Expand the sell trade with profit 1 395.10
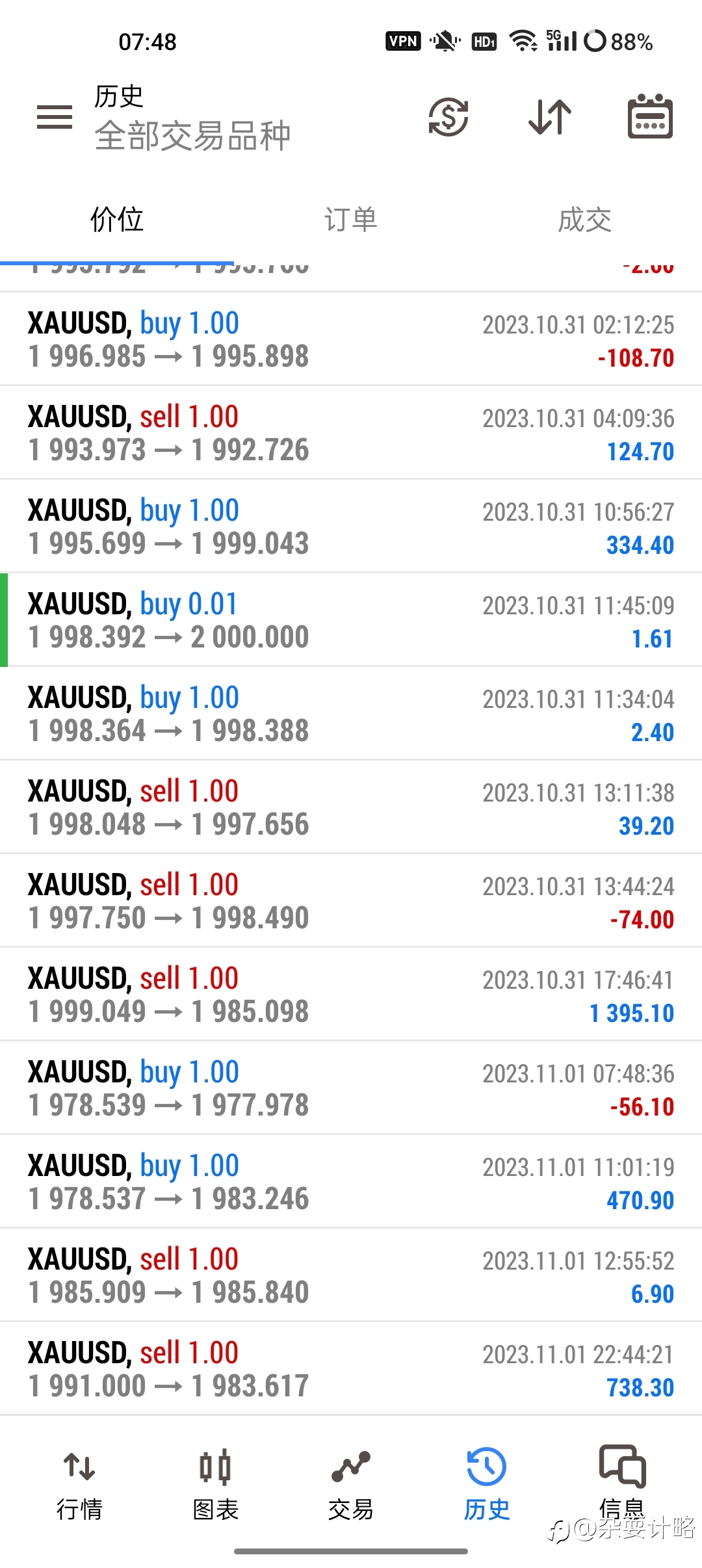Viewport: 702px width, 1568px height. click(x=351, y=995)
